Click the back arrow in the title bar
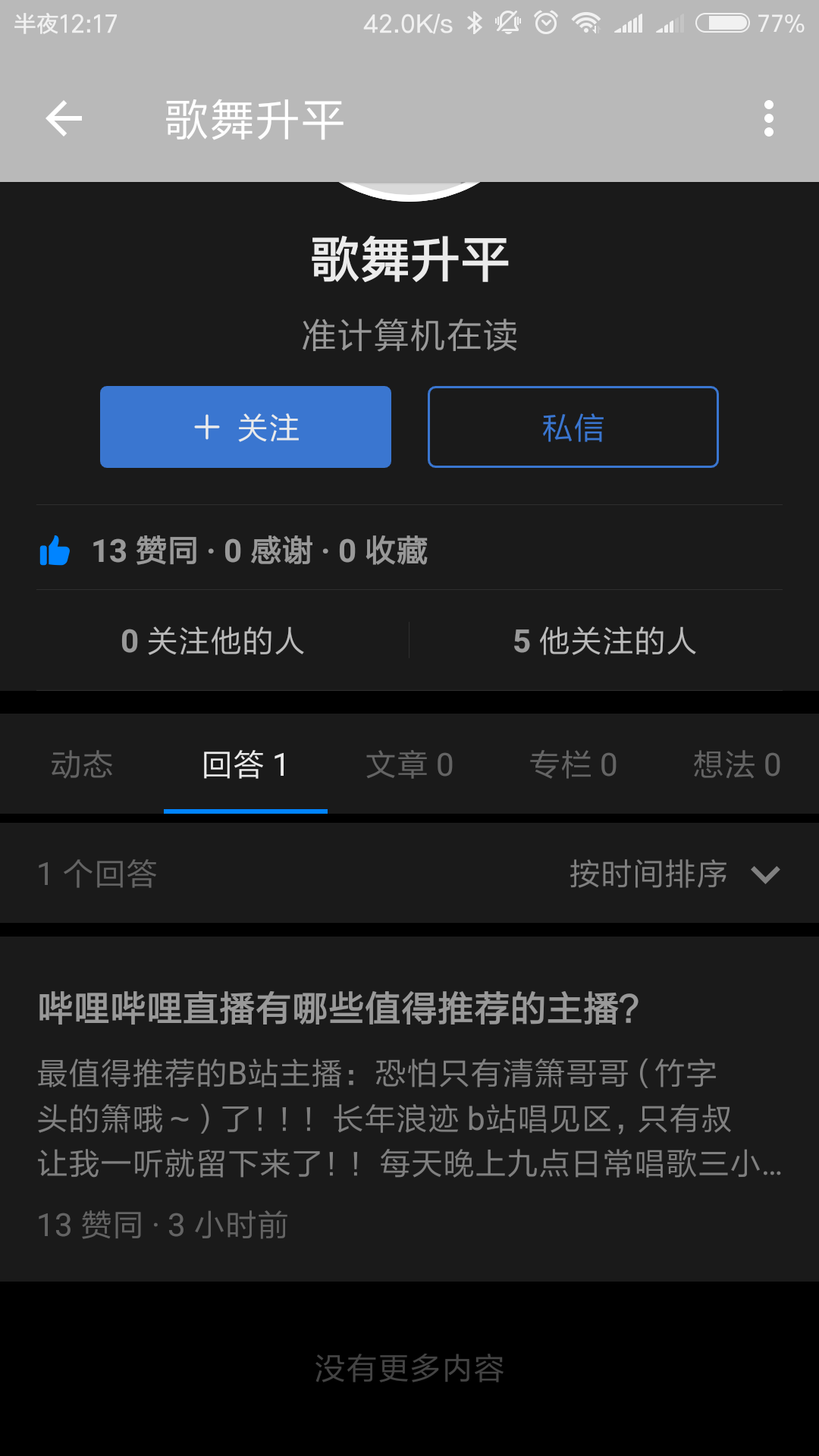This screenshot has width=819, height=1456. [63, 118]
